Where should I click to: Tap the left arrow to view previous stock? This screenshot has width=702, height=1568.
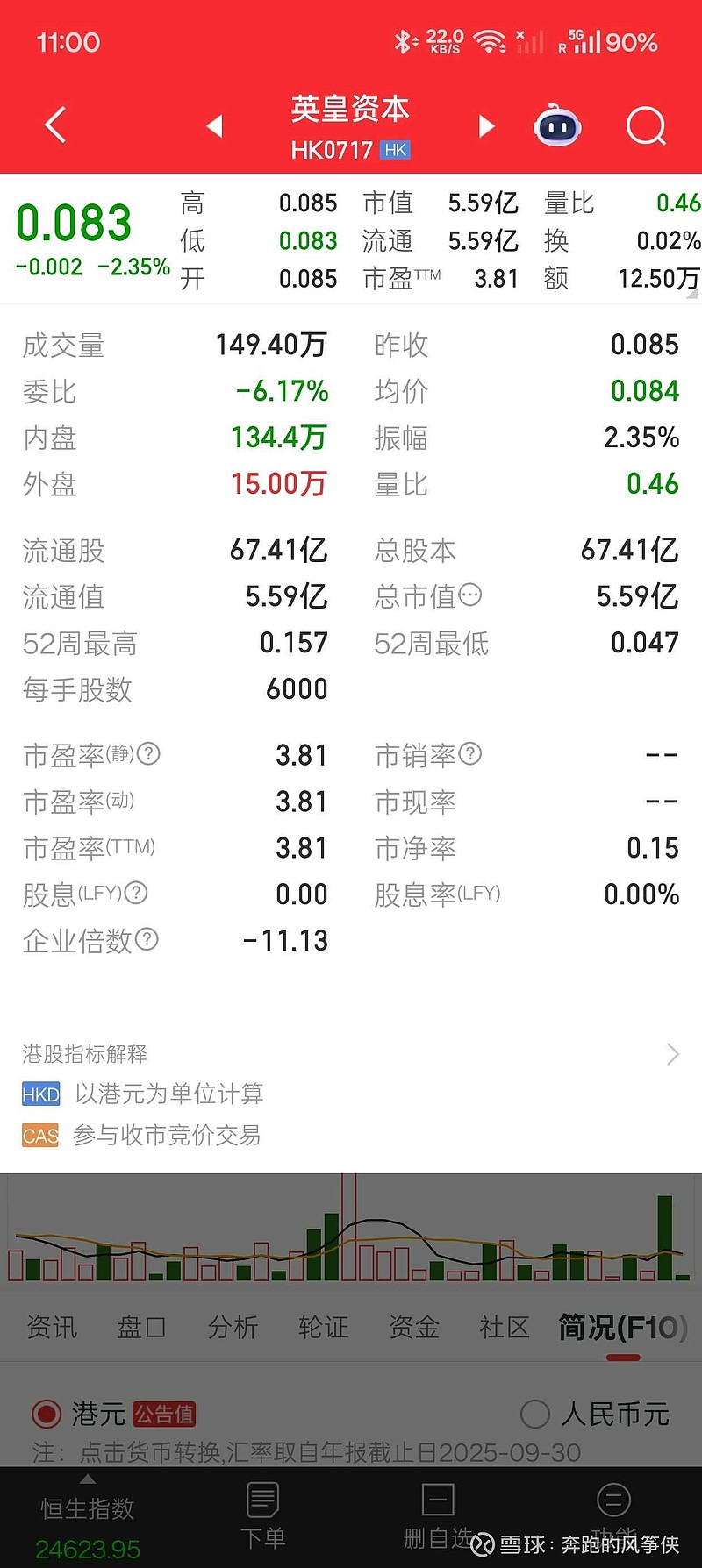click(215, 126)
